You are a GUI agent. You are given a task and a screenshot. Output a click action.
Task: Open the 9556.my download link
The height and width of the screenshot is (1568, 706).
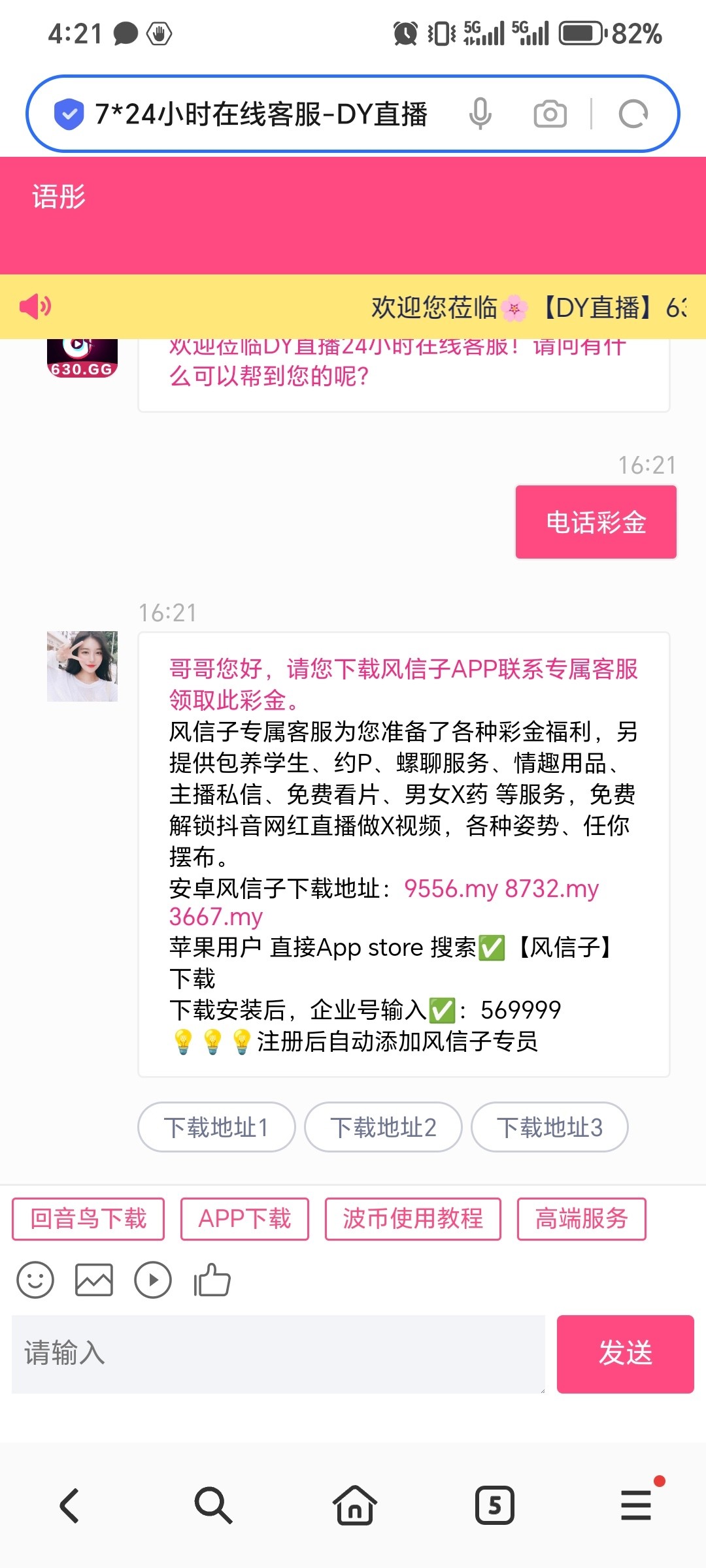(x=450, y=889)
